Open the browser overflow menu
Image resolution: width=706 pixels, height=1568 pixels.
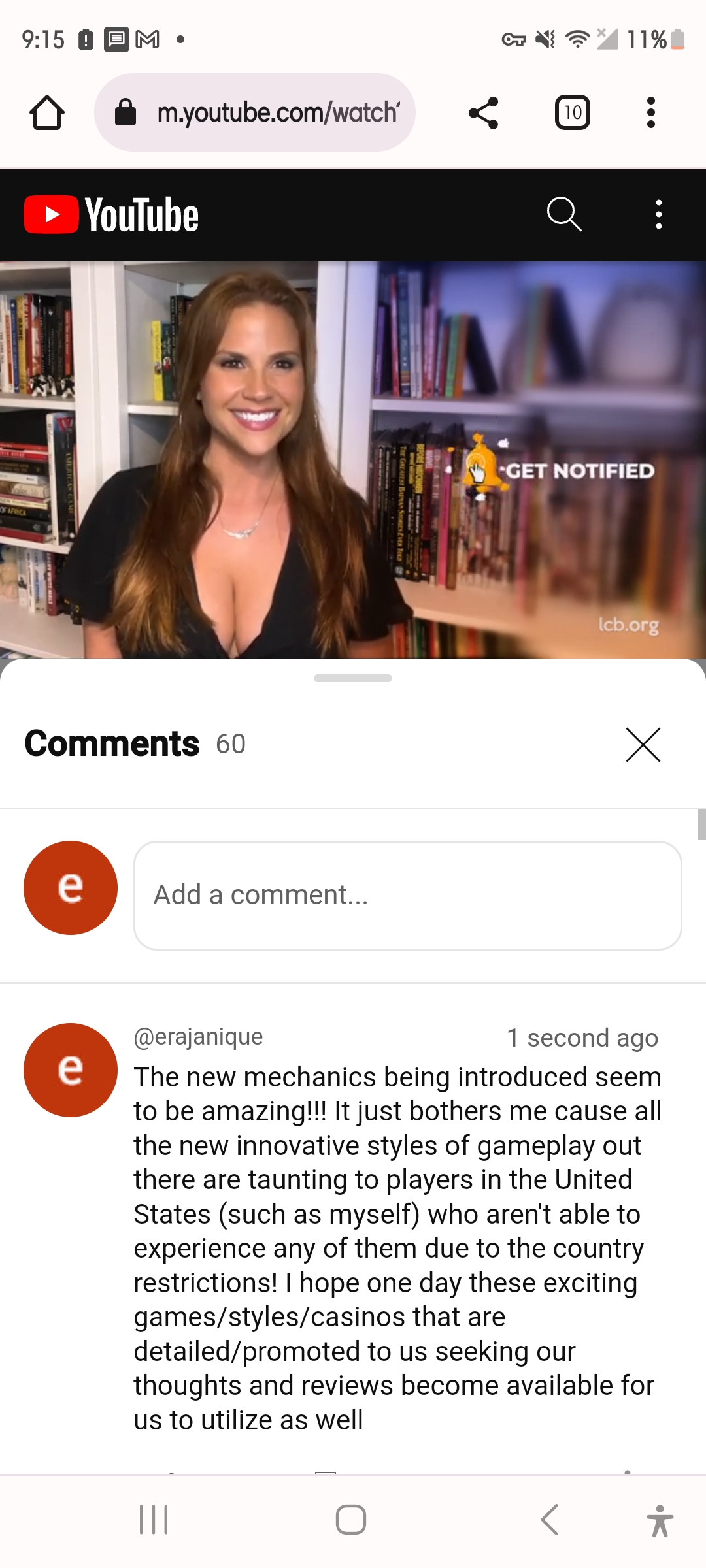click(x=650, y=113)
